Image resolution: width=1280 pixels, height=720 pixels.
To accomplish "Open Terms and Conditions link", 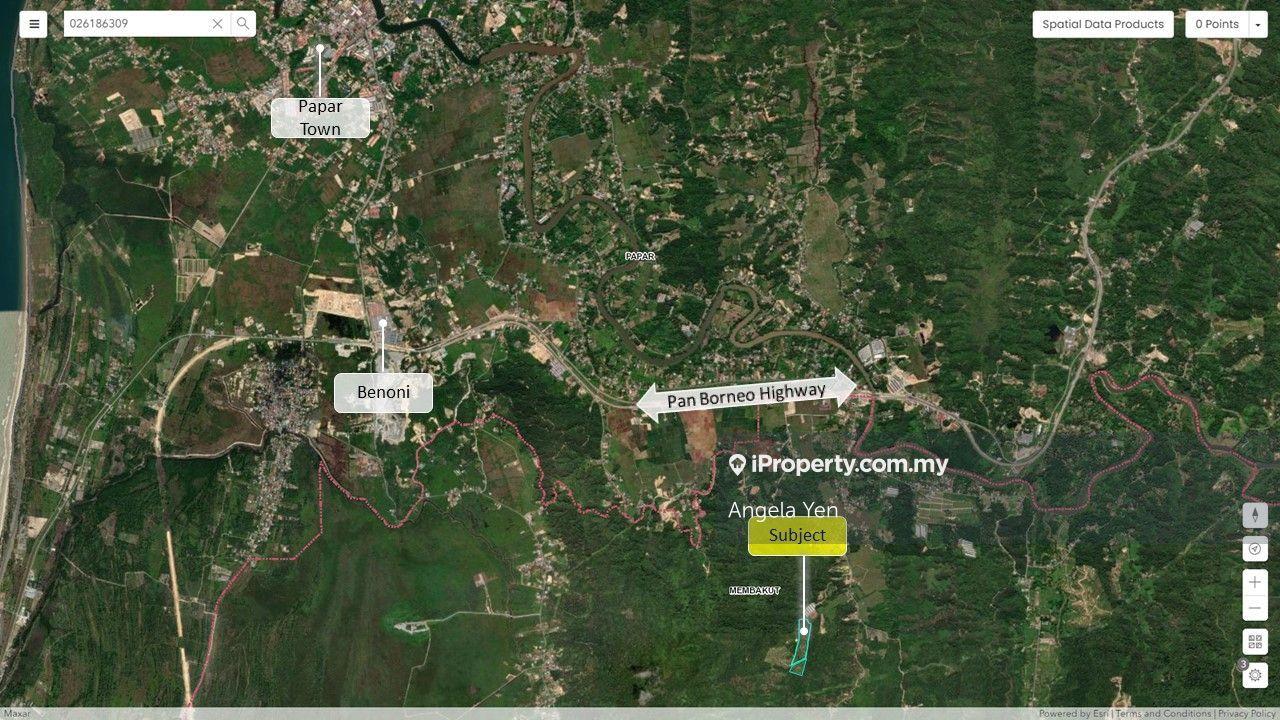I will (x=1163, y=714).
